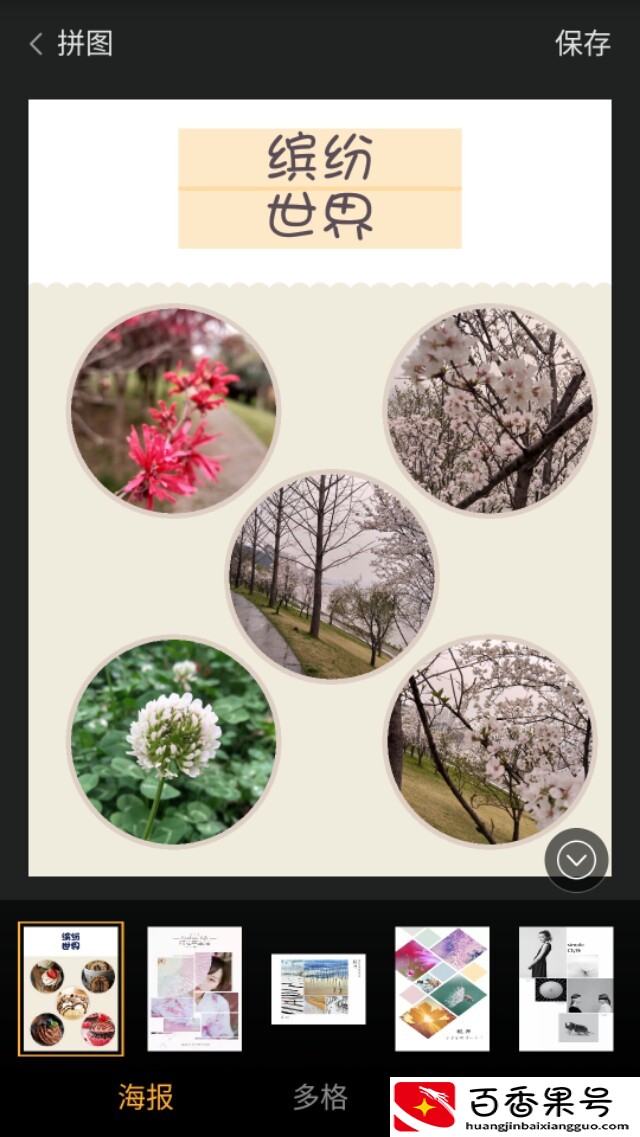
Task: Switch to the 海报 tab
Action: pyautogui.click(x=146, y=1097)
